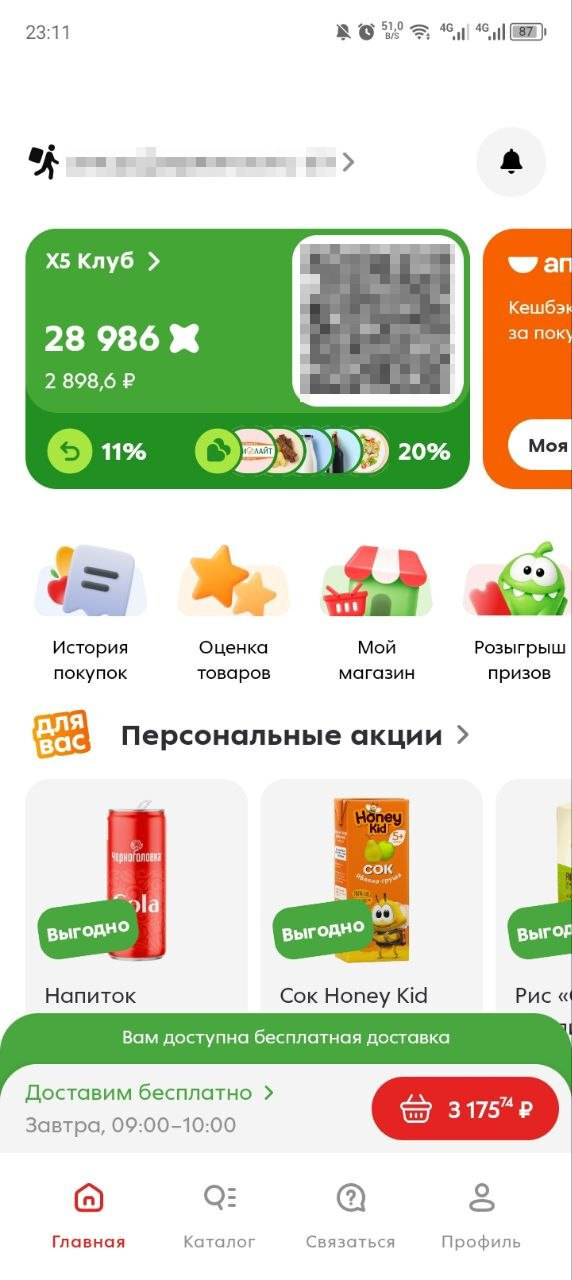Tap Доставим бесплатно delivery slot
The width and height of the screenshot is (572, 1280).
click(150, 1109)
